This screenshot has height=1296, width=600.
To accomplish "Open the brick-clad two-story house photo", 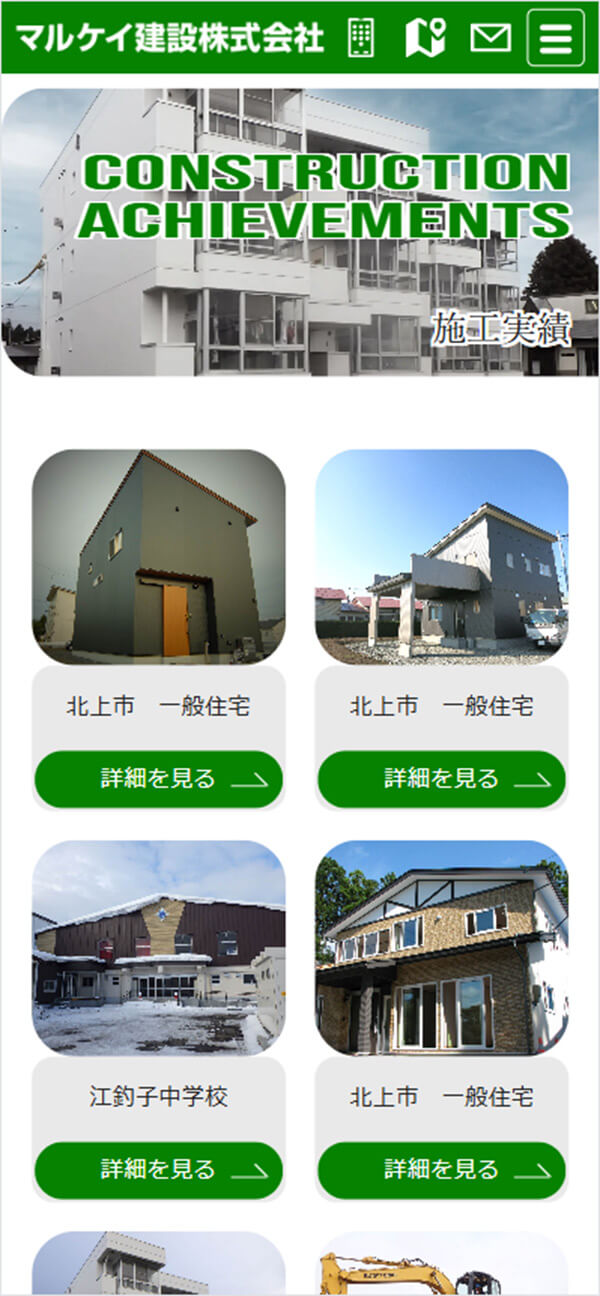I will click(442, 948).
